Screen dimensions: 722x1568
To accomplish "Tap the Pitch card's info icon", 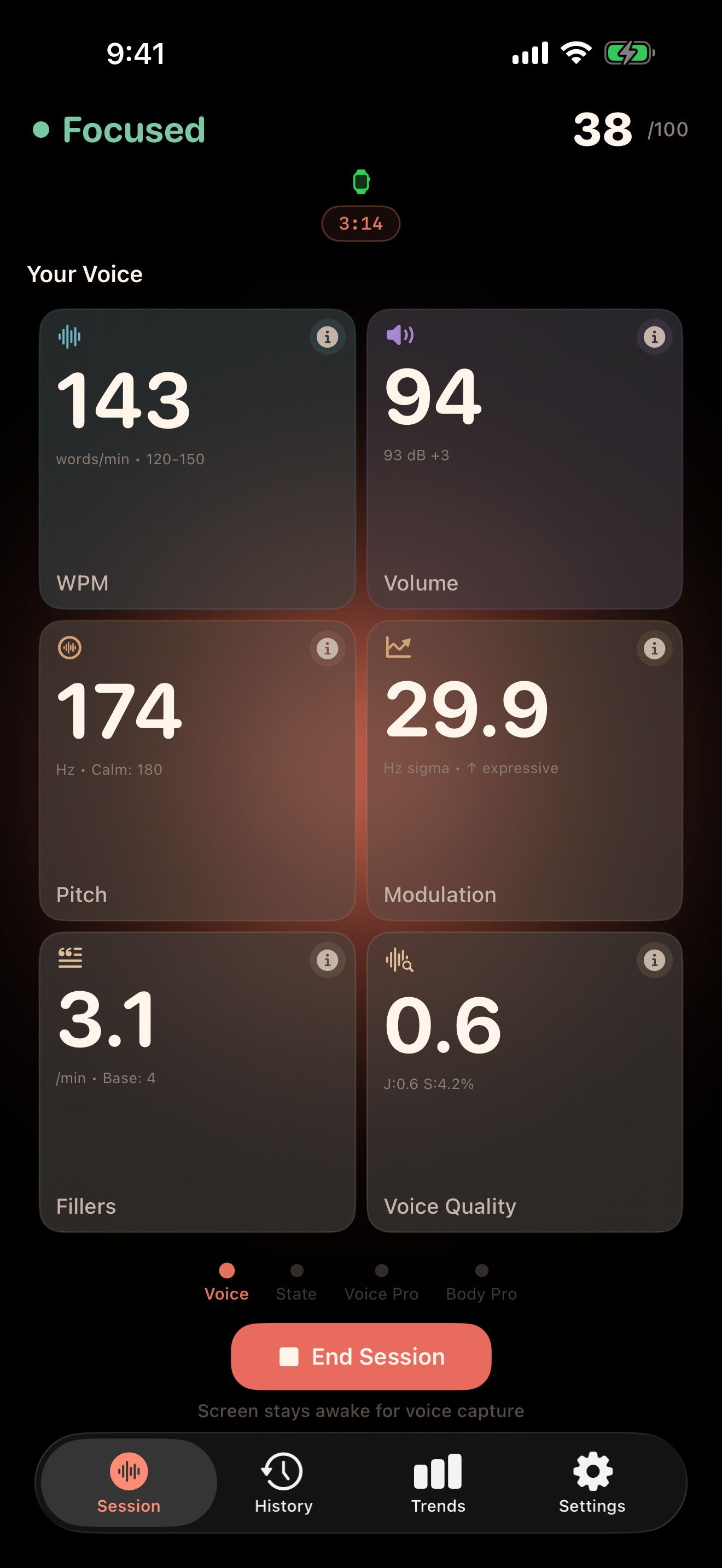I will (x=328, y=648).
